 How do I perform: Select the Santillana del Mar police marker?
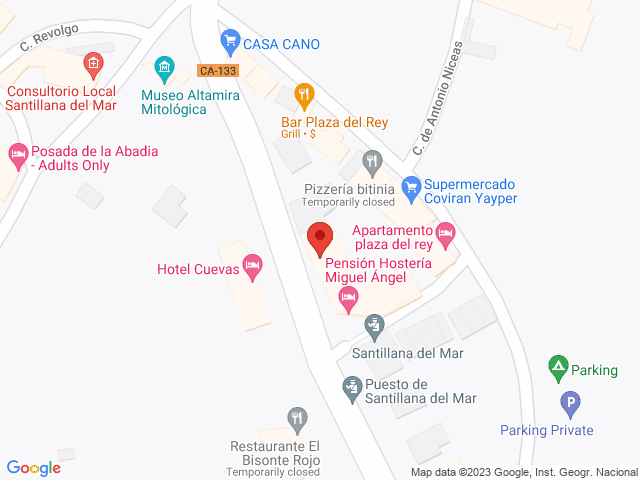pyautogui.click(x=374, y=324)
